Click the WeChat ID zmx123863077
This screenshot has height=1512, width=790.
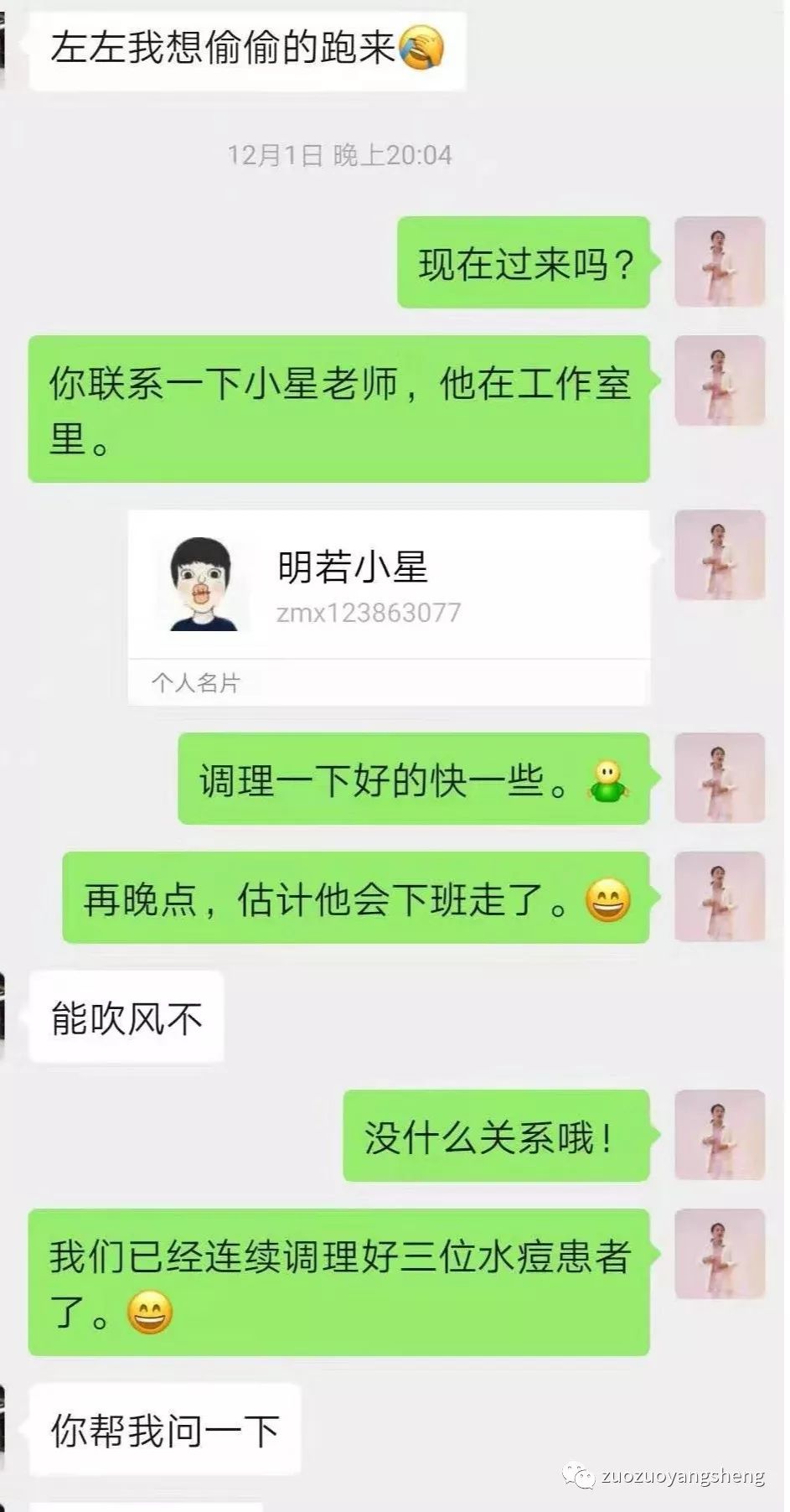tap(369, 614)
